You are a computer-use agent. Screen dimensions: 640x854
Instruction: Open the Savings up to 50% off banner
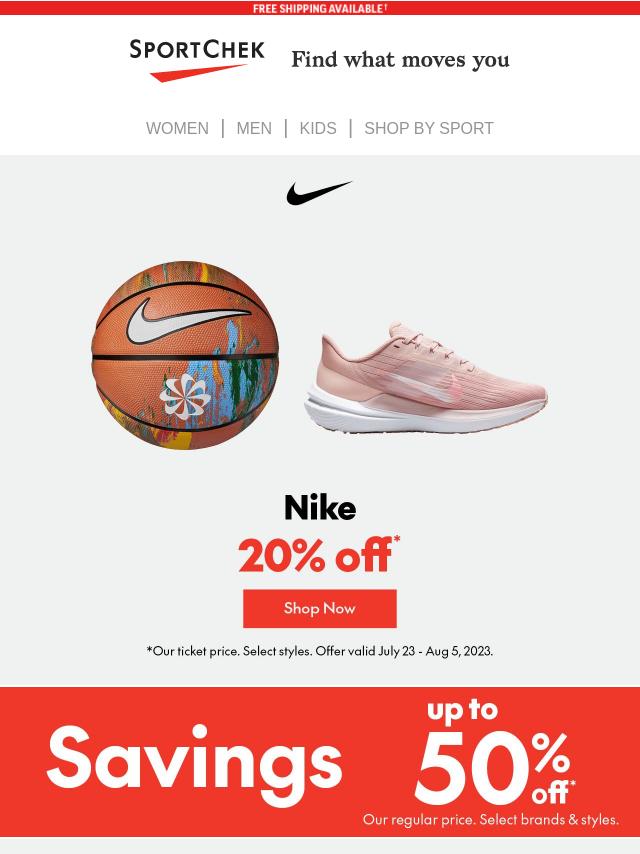(320, 762)
